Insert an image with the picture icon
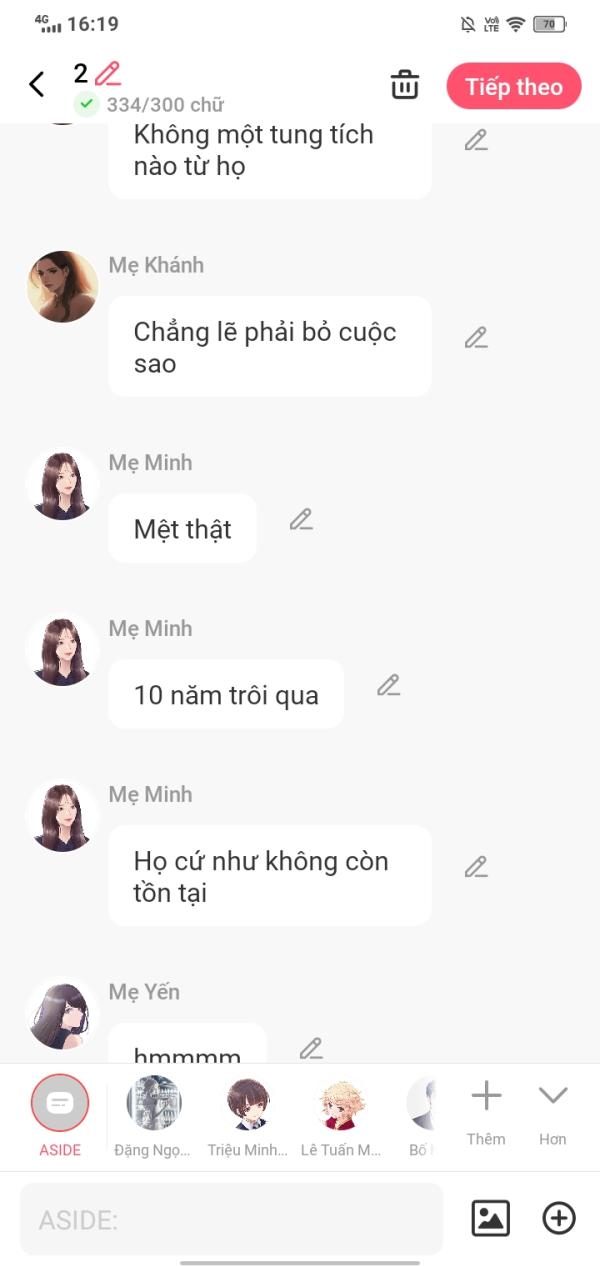 490,1218
